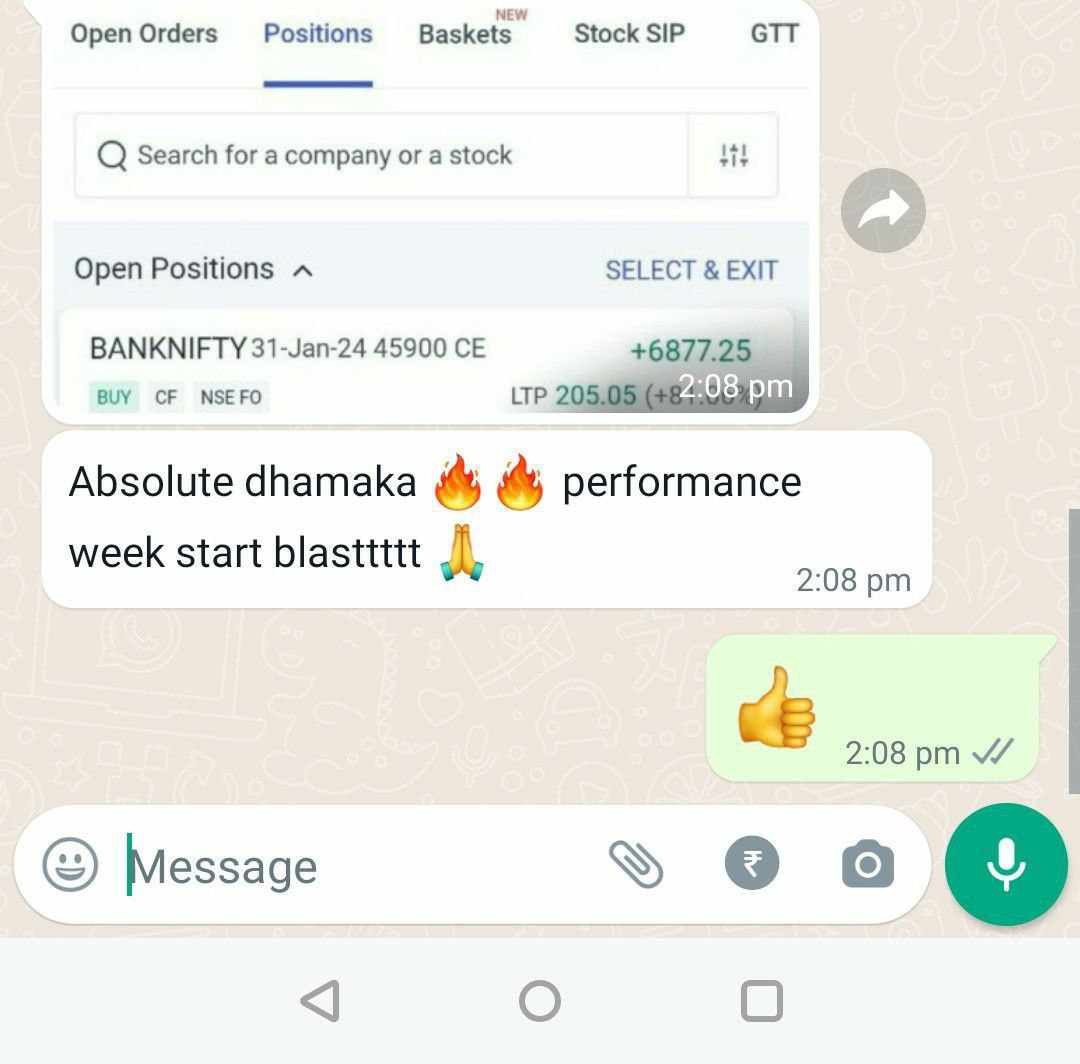Launch the camera from the chat
1080x1064 pixels.
[867, 864]
